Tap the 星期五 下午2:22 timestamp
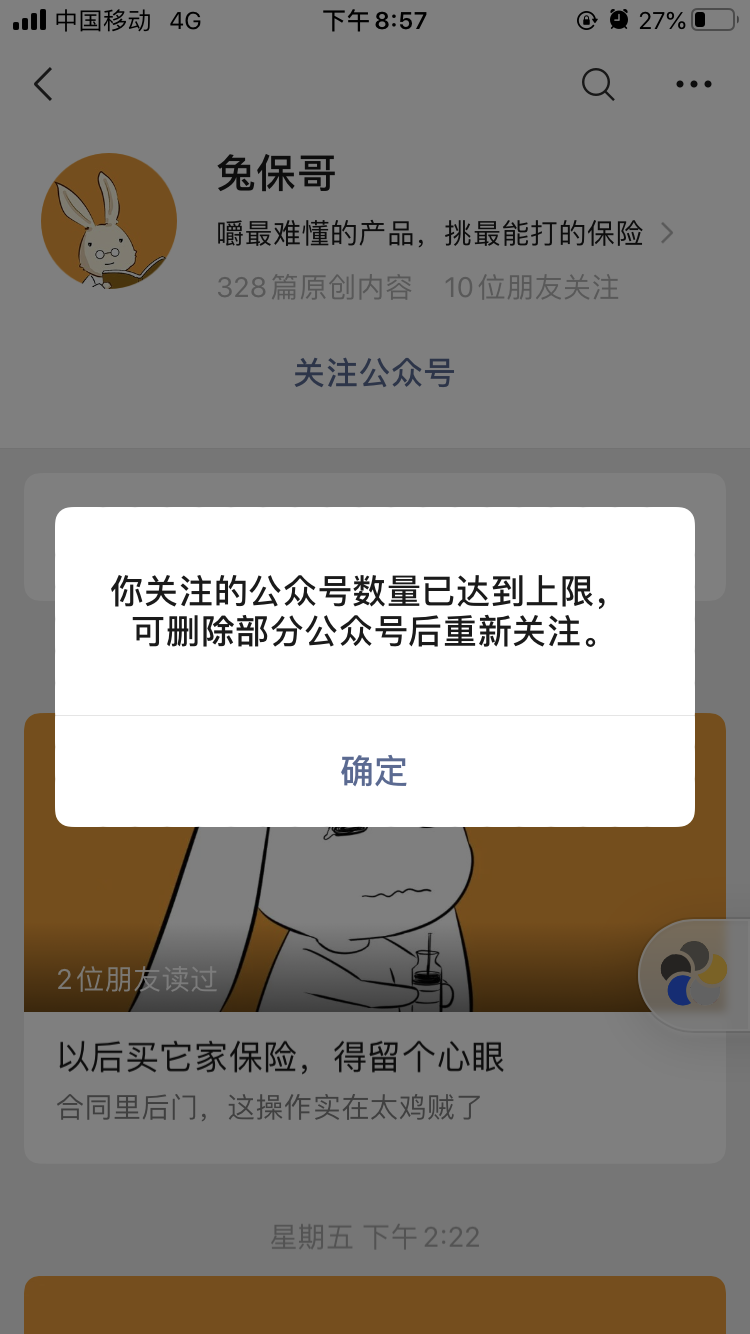Image resolution: width=750 pixels, height=1334 pixels. click(374, 1236)
